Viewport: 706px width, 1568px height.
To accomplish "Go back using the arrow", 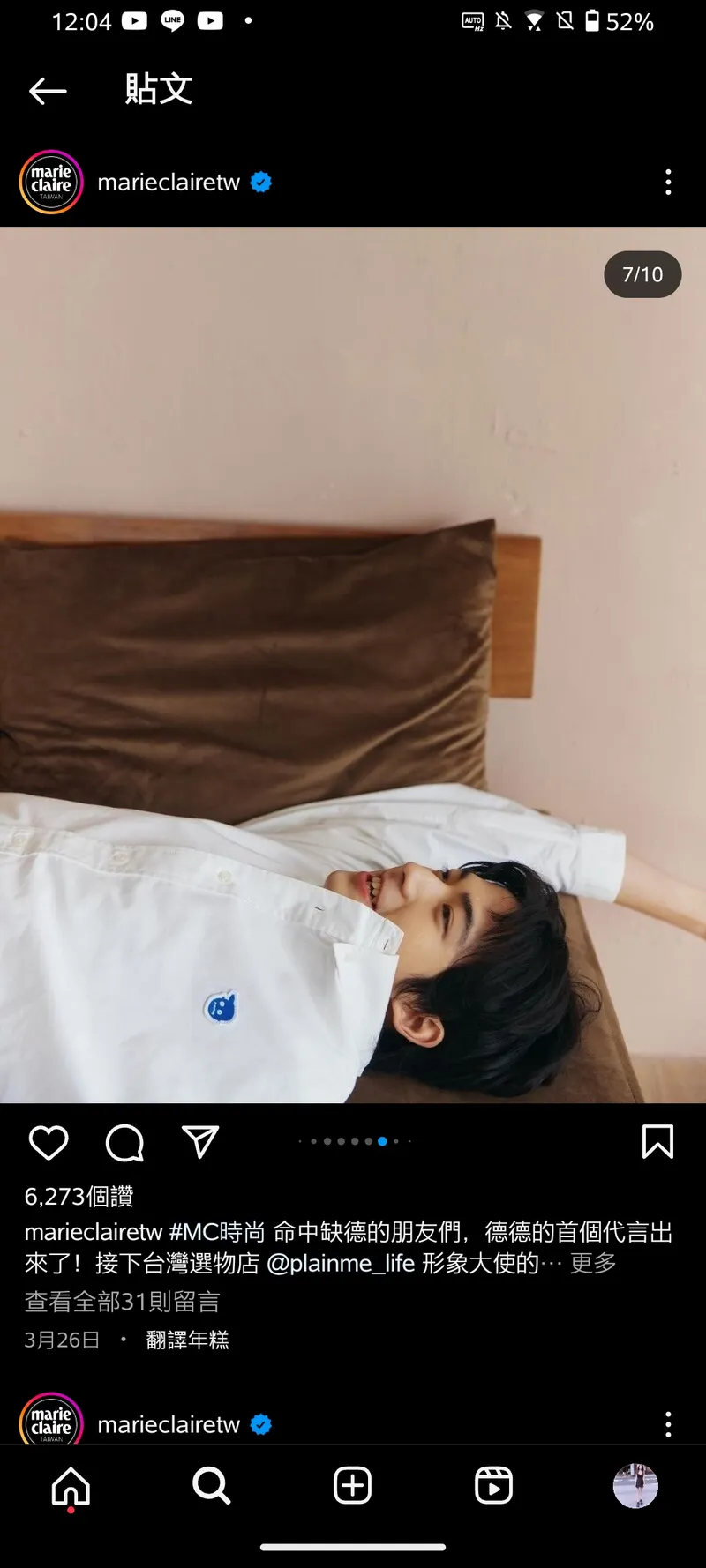I will tap(48, 90).
